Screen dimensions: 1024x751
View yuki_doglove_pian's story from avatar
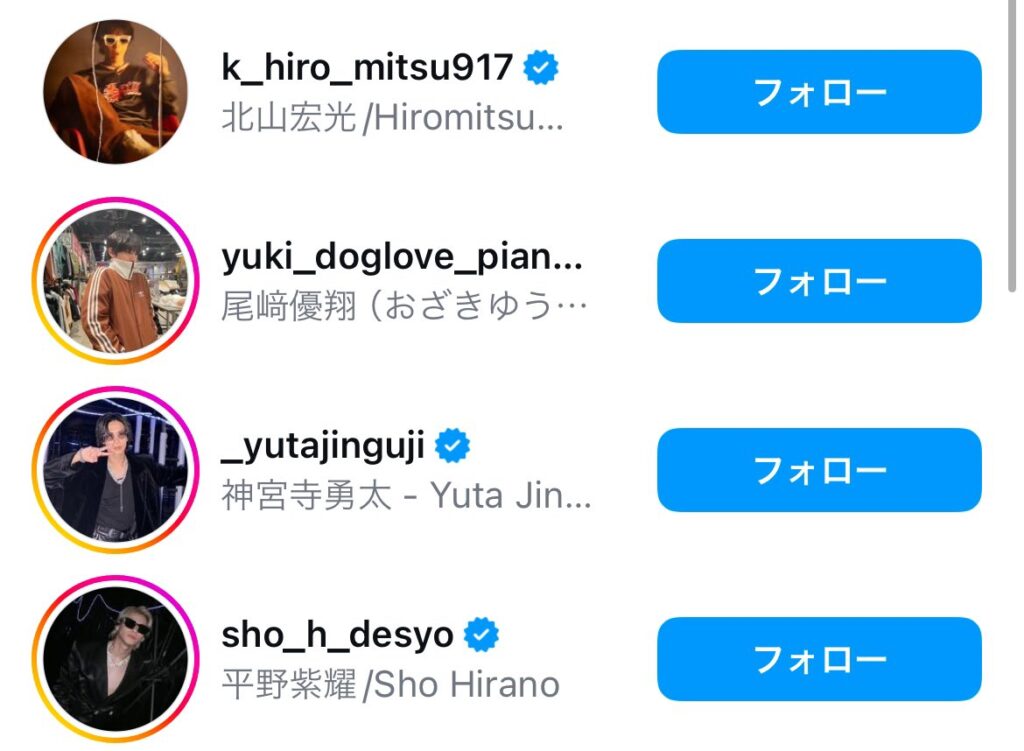pos(116,281)
